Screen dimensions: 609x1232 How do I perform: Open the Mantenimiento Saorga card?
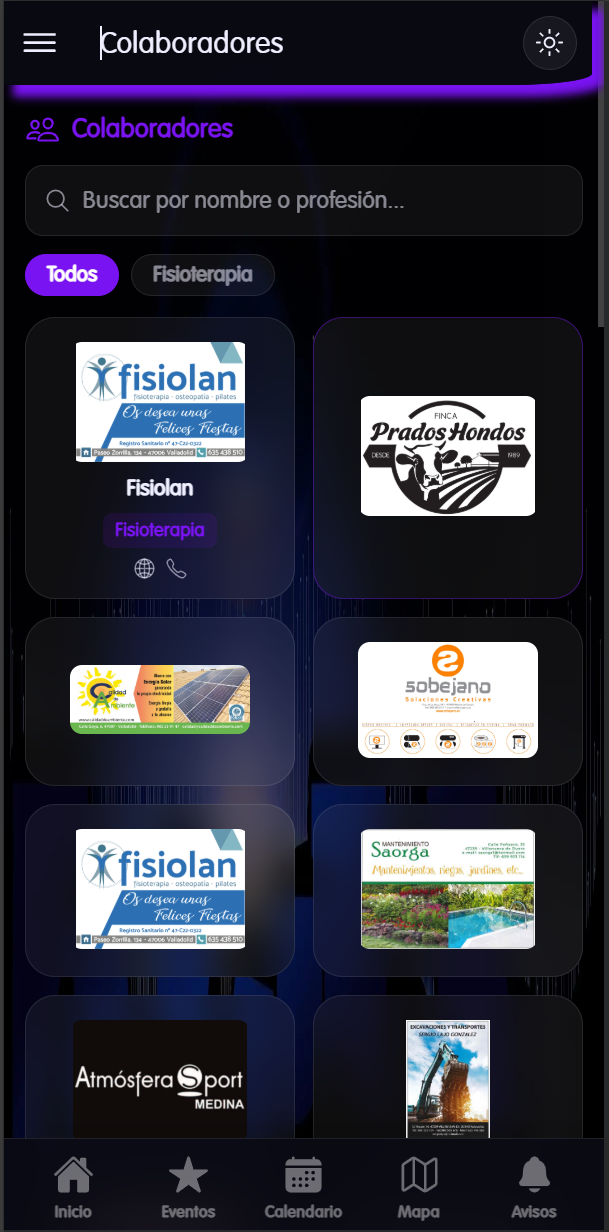(447, 889)
